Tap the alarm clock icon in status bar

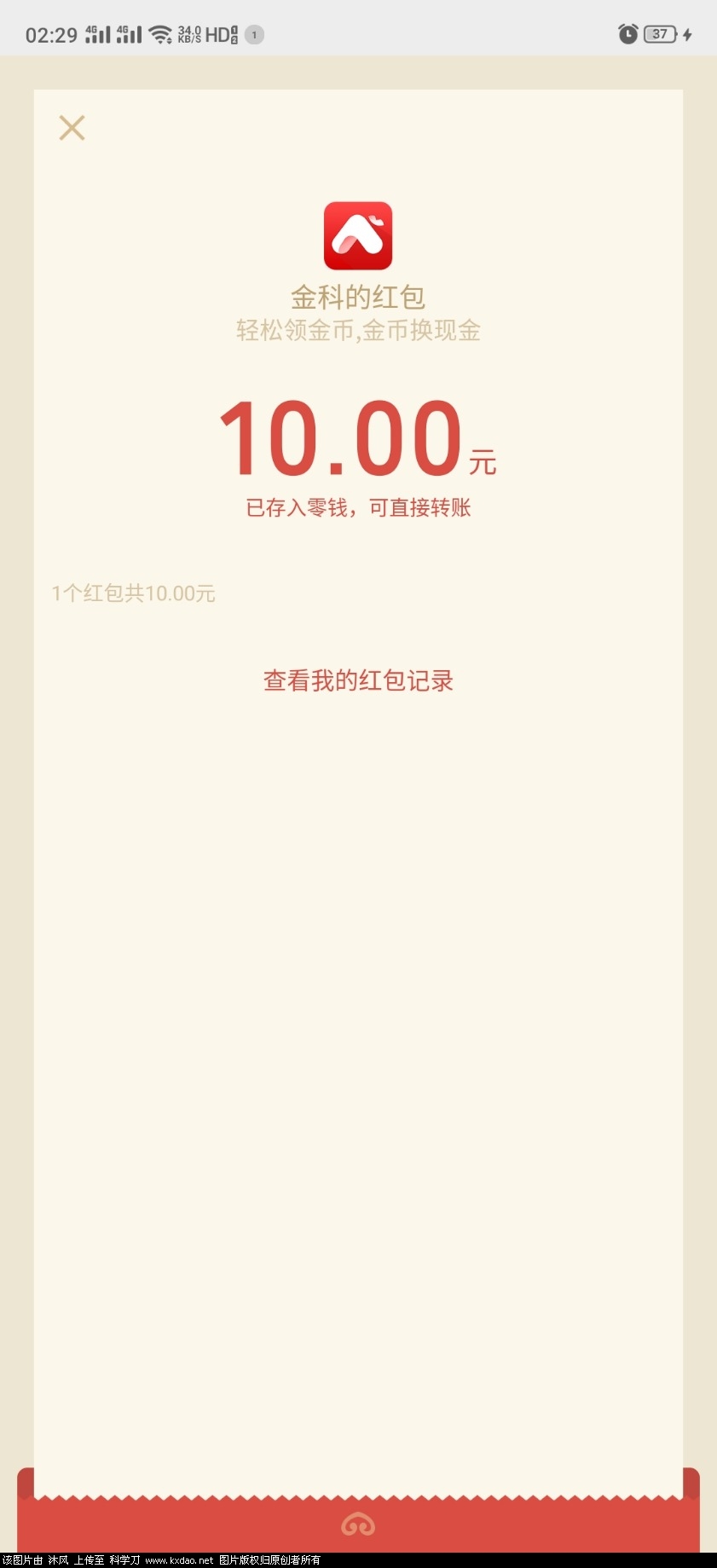click(x=628, y=32)
